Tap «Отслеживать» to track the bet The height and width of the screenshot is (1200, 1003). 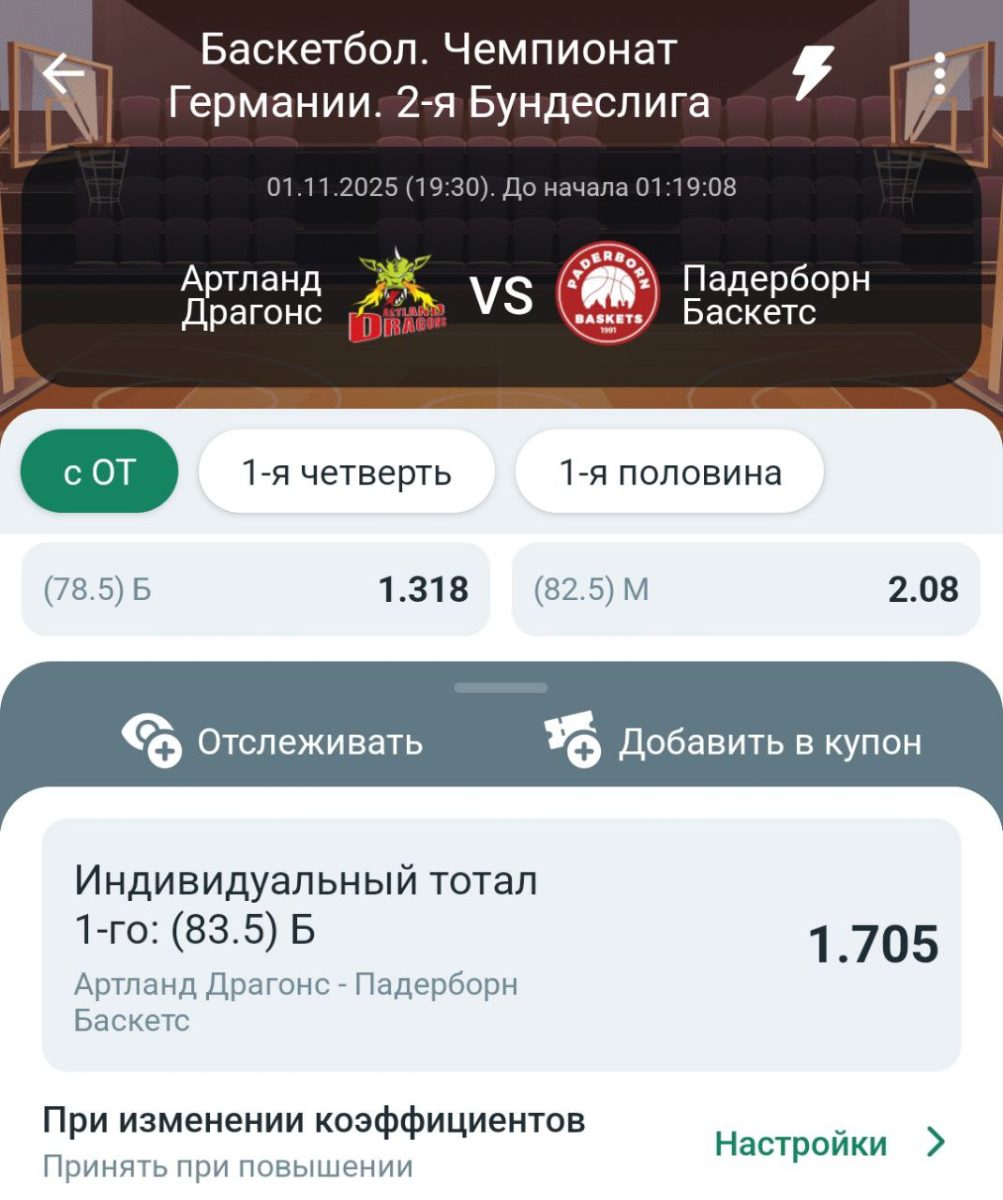point(273,742)
